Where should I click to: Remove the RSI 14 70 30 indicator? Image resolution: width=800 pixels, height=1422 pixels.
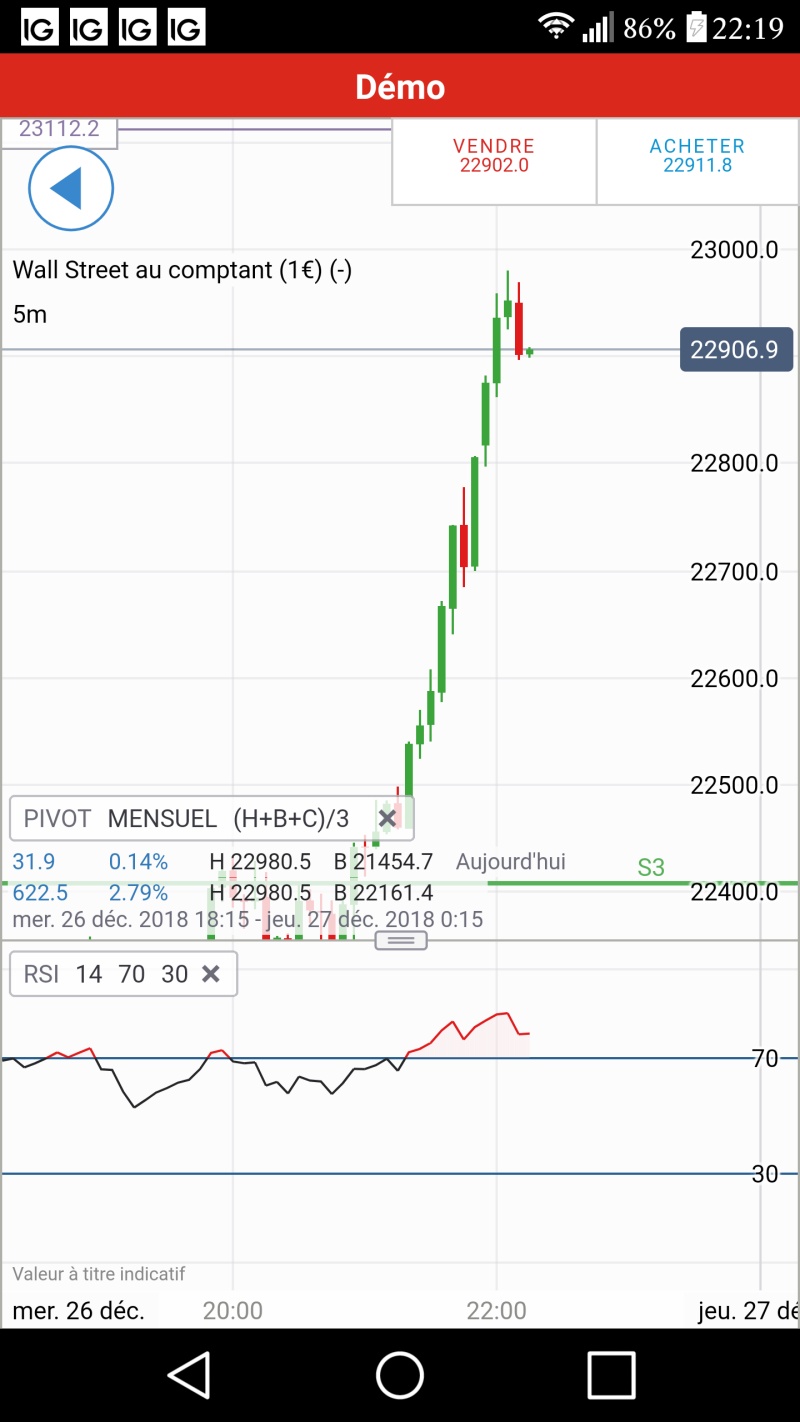point(211,974)
